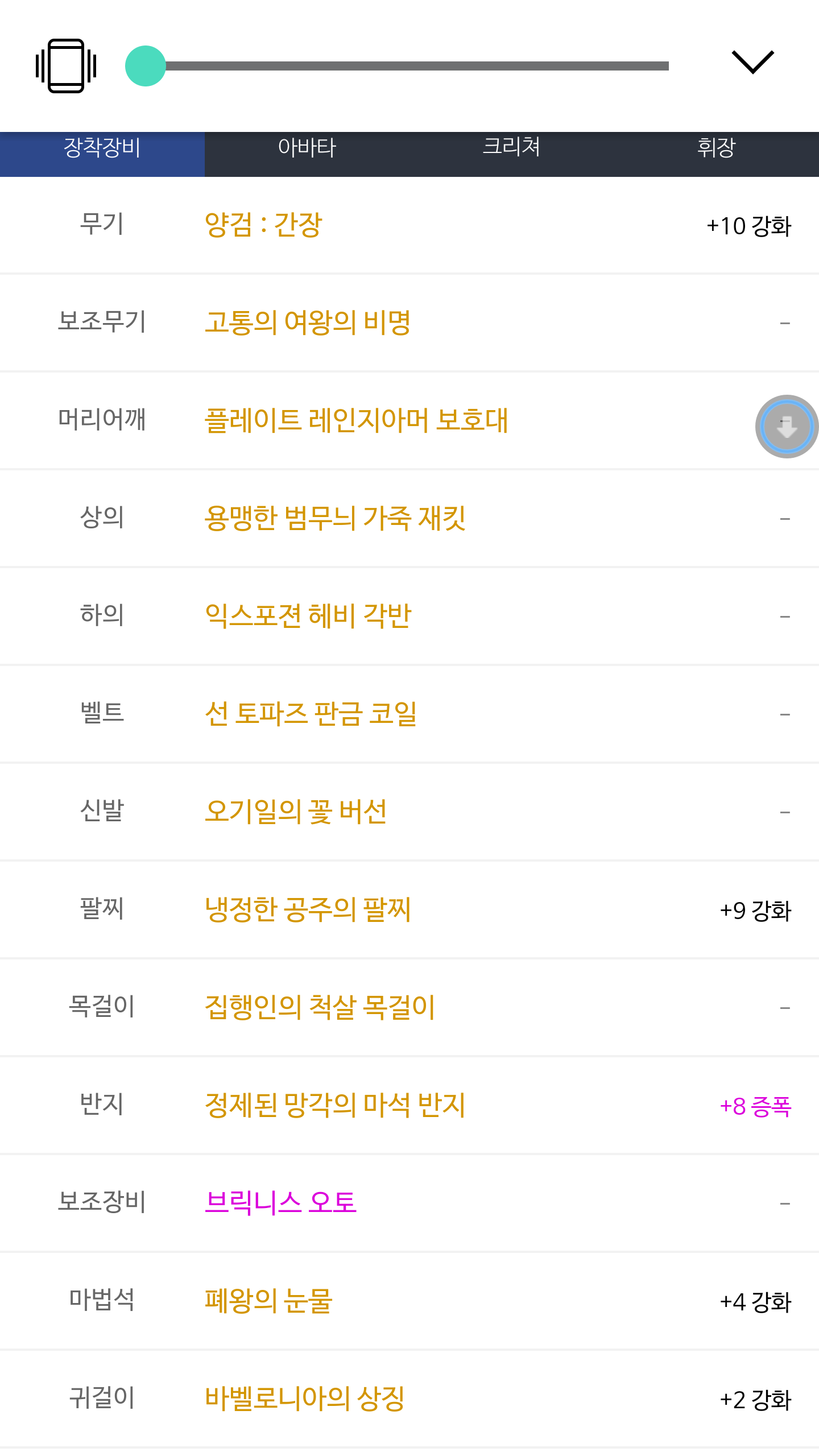Open the 휘장 tab

[717, 148]
